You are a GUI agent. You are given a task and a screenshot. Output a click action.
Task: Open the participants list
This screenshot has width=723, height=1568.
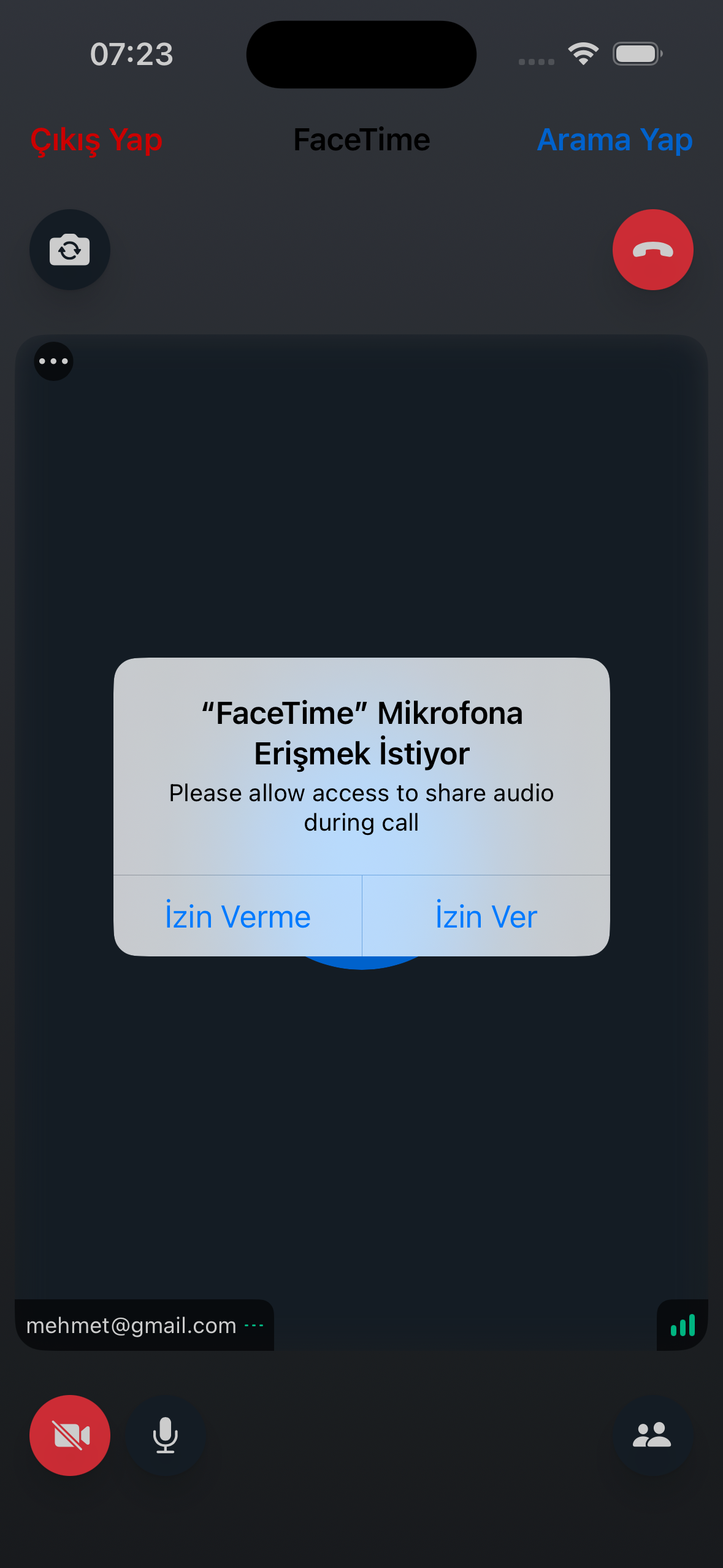point(652,1435)
